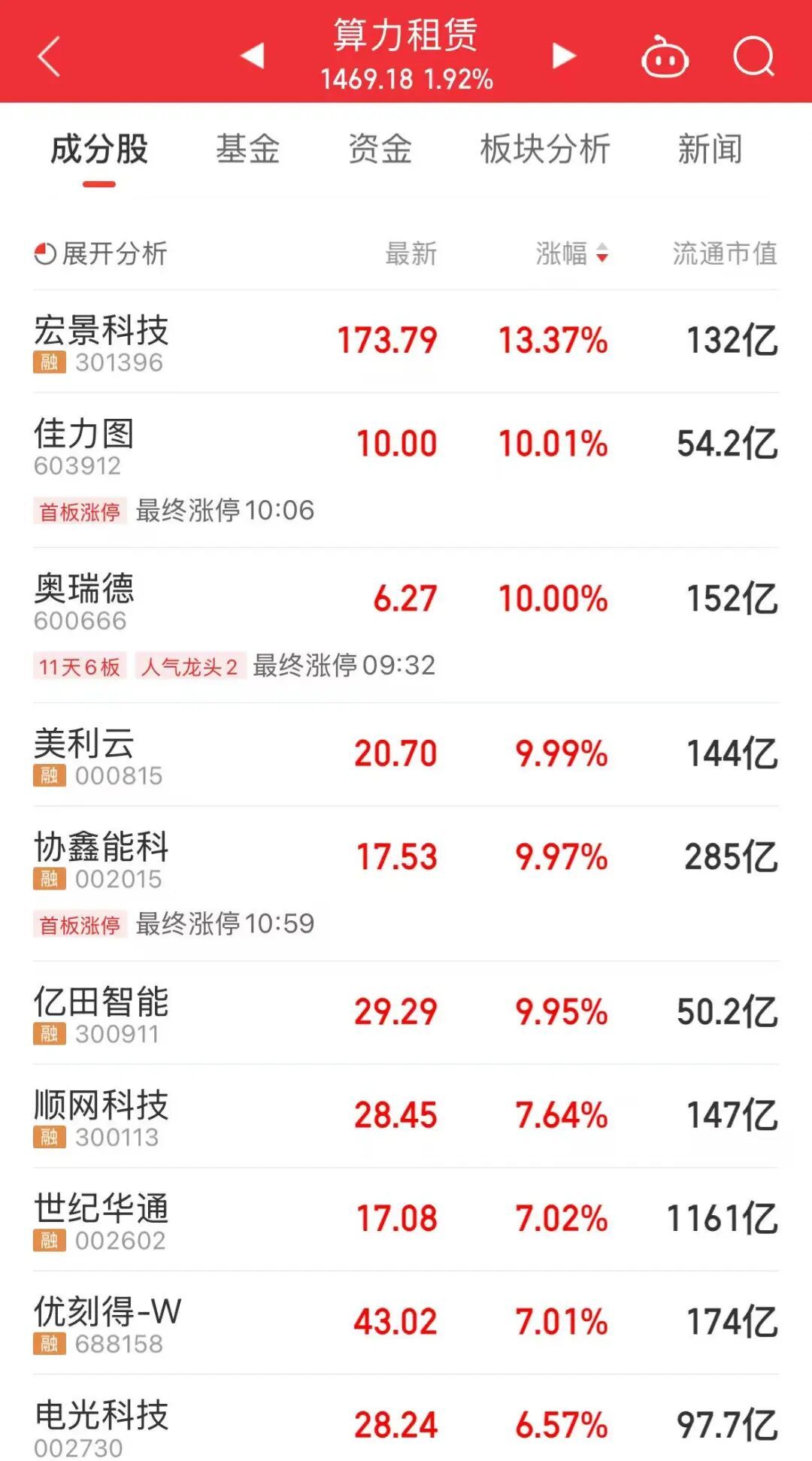
Task: Switch to the 新闻 tab
Action: pyautogui.click(x=710, y=149)
